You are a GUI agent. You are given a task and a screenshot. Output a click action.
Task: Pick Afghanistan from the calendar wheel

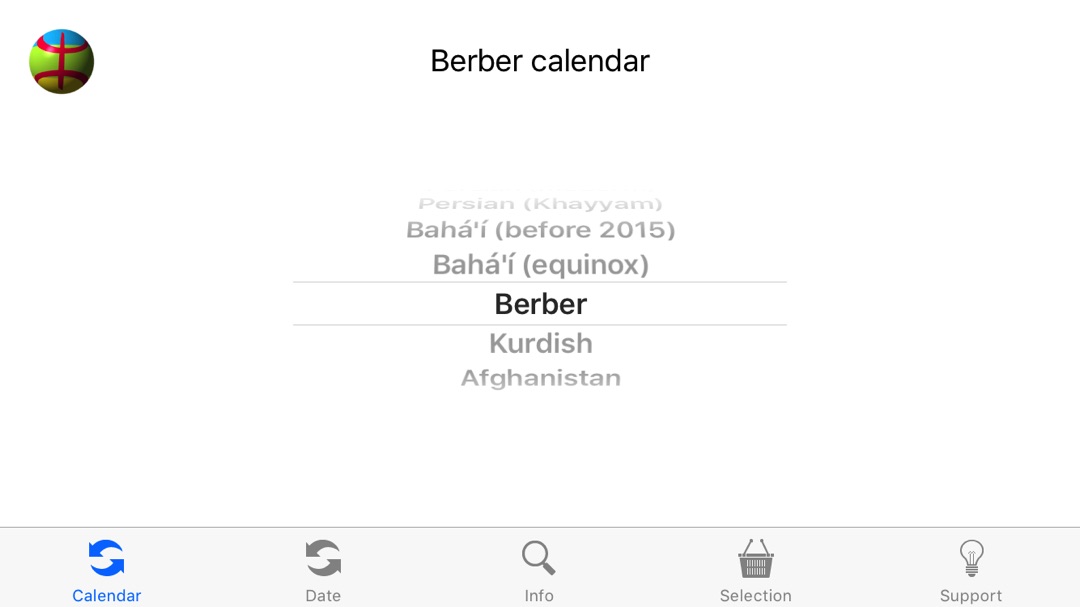[540, 378]
